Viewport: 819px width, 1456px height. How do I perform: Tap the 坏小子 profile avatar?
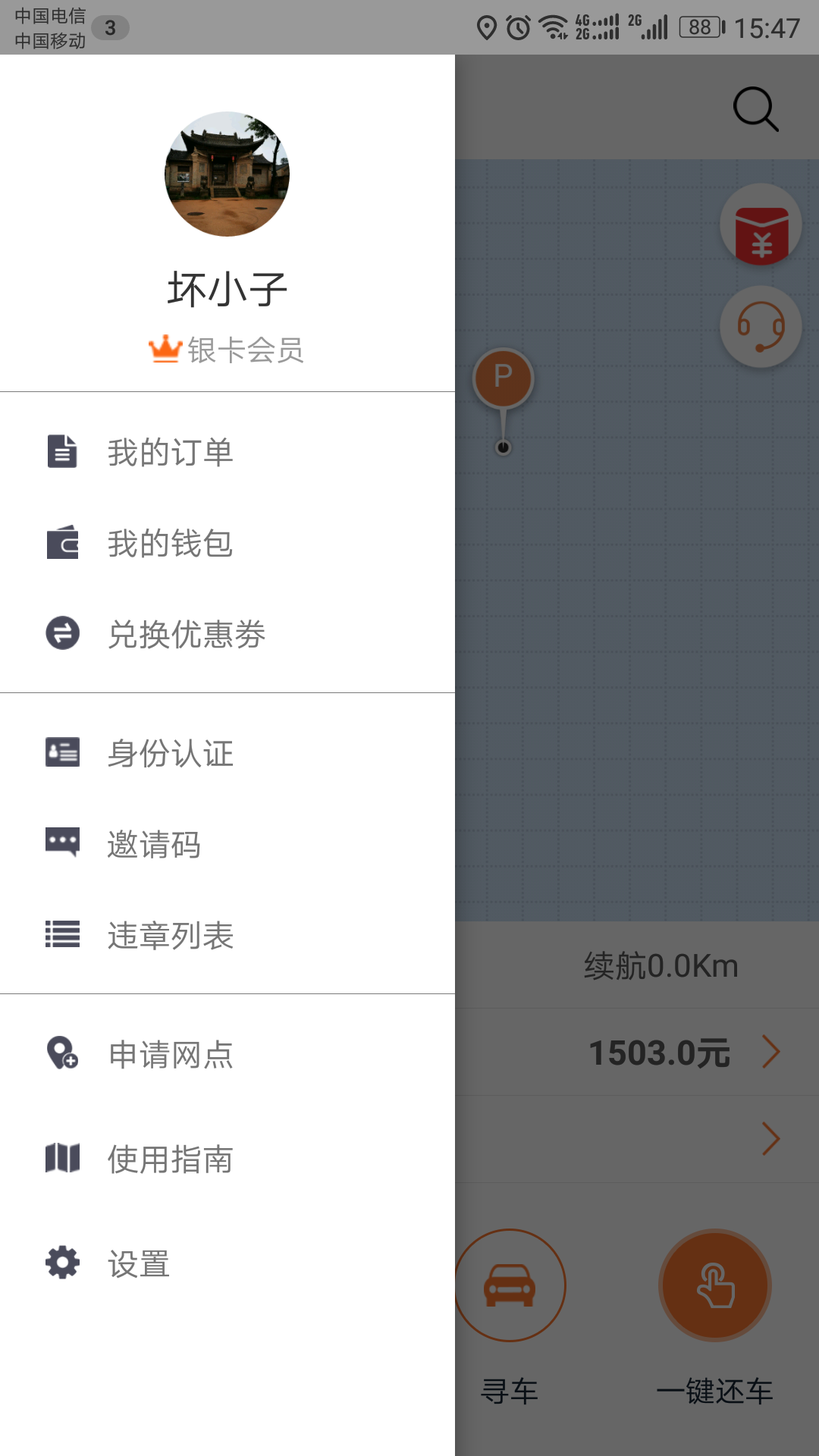(x=227, y=174)
